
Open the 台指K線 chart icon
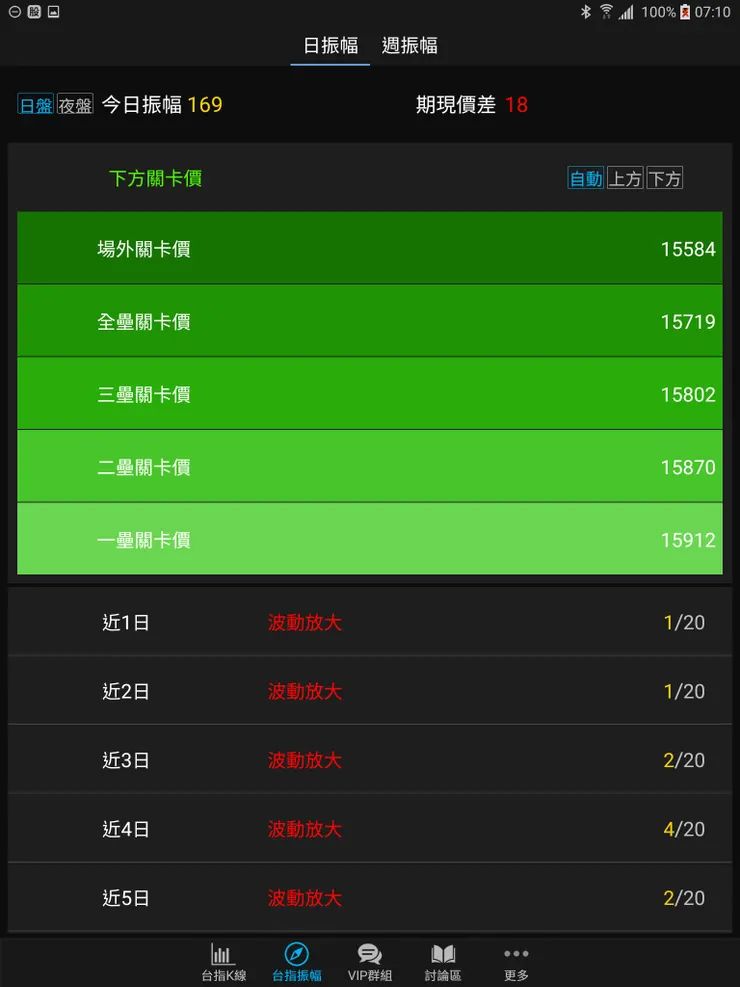point(222,960)
